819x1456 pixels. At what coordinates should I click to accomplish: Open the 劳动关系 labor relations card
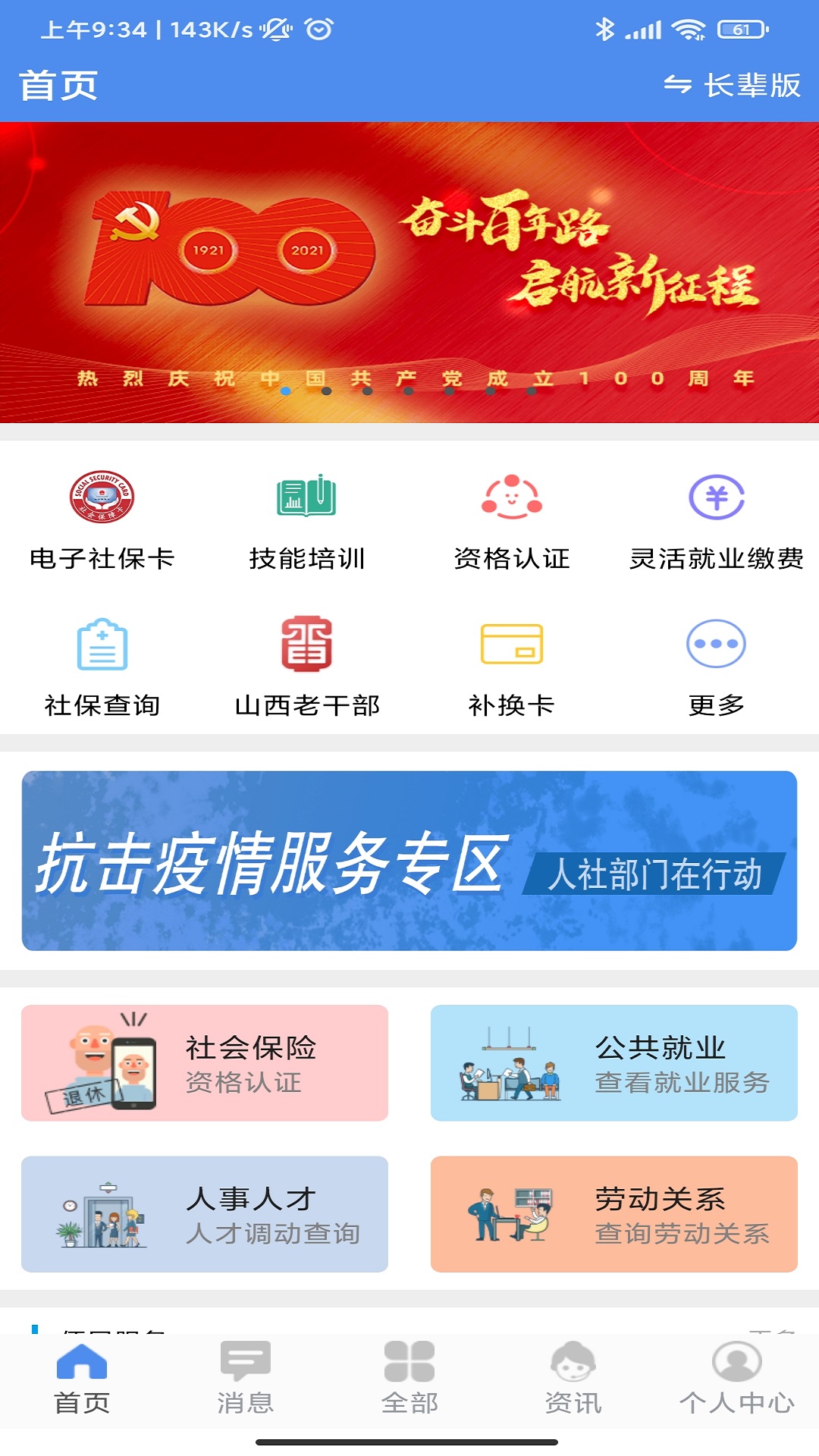(614, 1214)
